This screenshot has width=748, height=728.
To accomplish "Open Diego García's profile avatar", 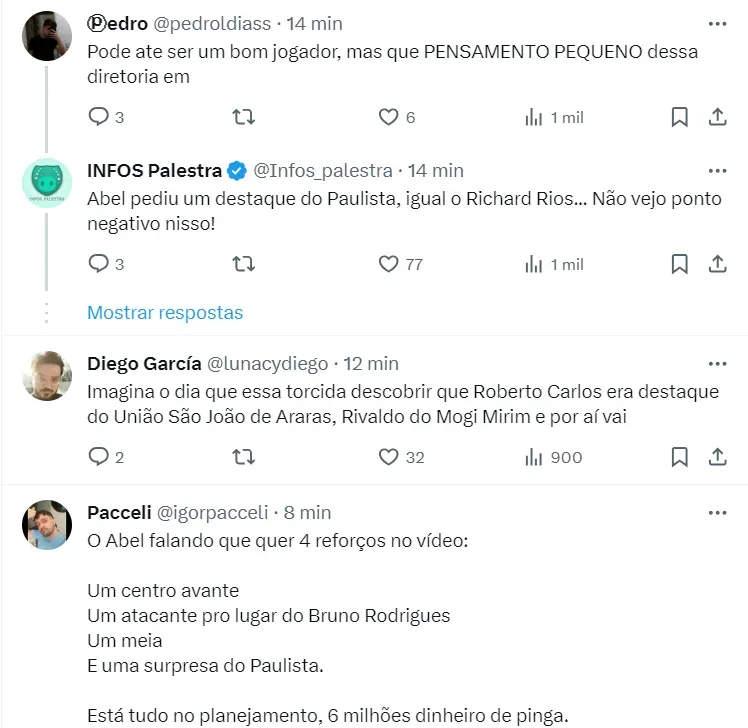I will [x=47, y=376].
